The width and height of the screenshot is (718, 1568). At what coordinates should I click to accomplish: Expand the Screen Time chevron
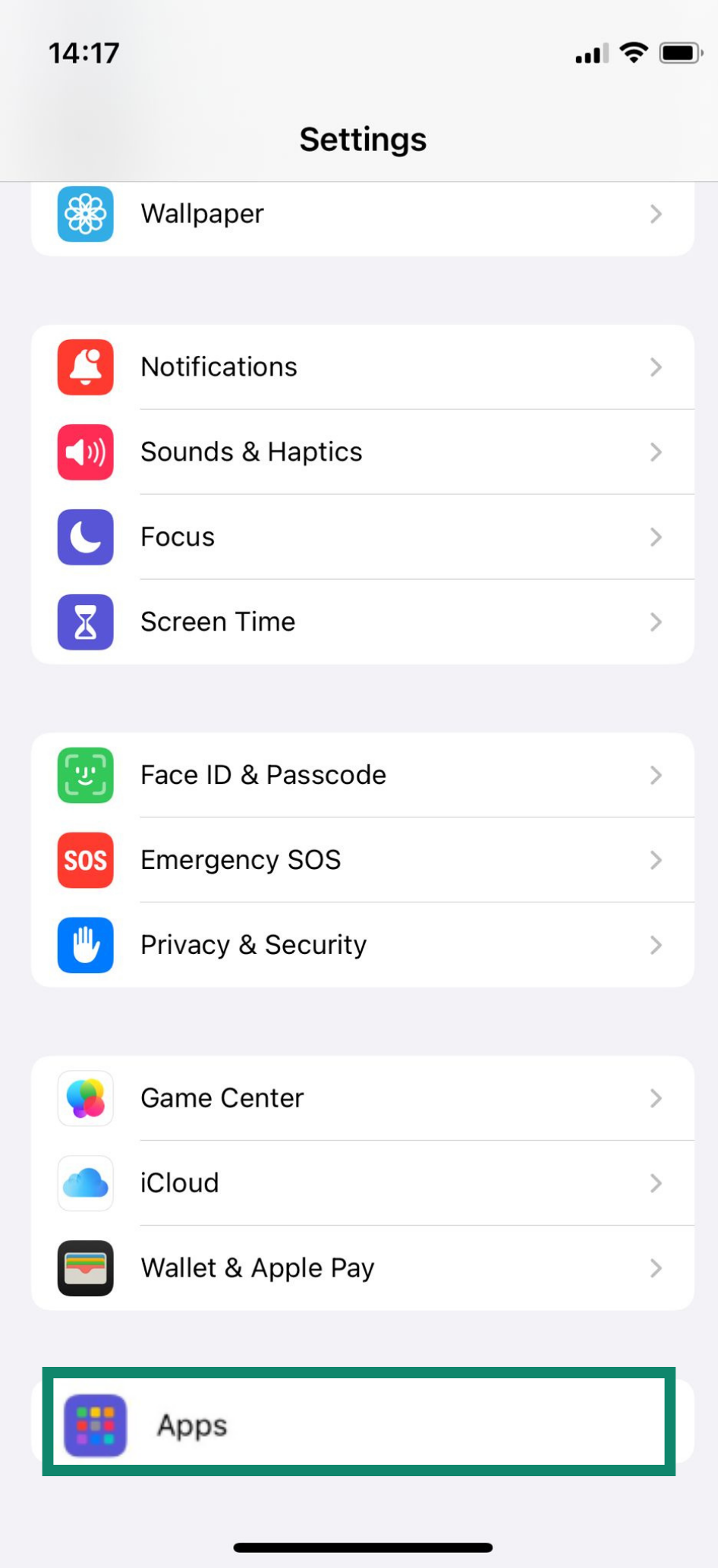pyautogui.click(x=657, y=622)
